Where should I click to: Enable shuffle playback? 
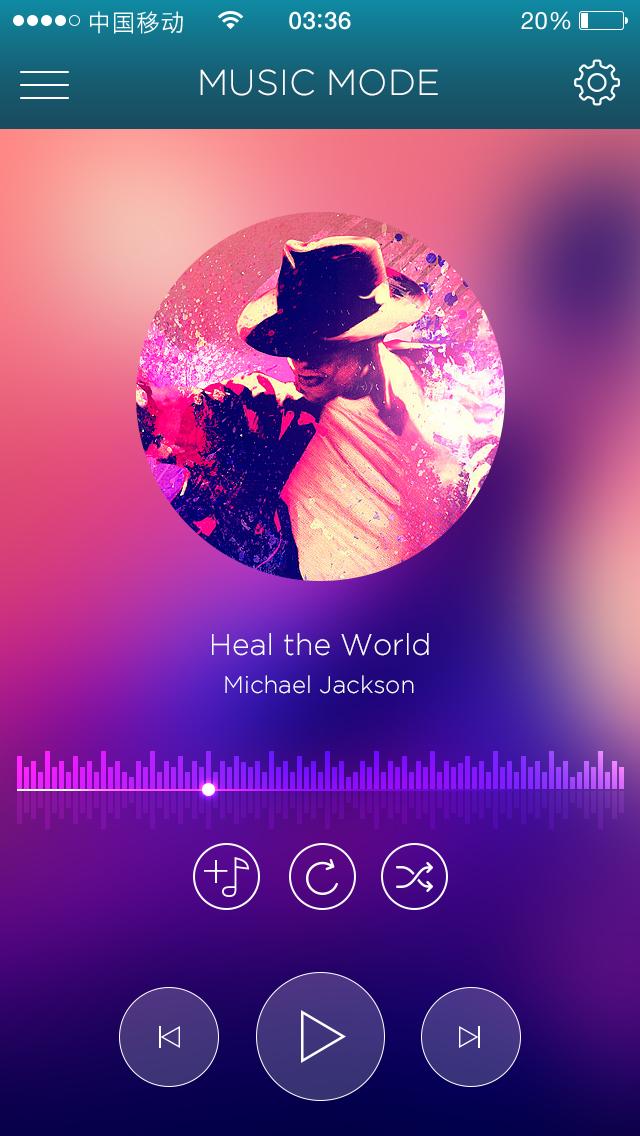coord(414,877)
